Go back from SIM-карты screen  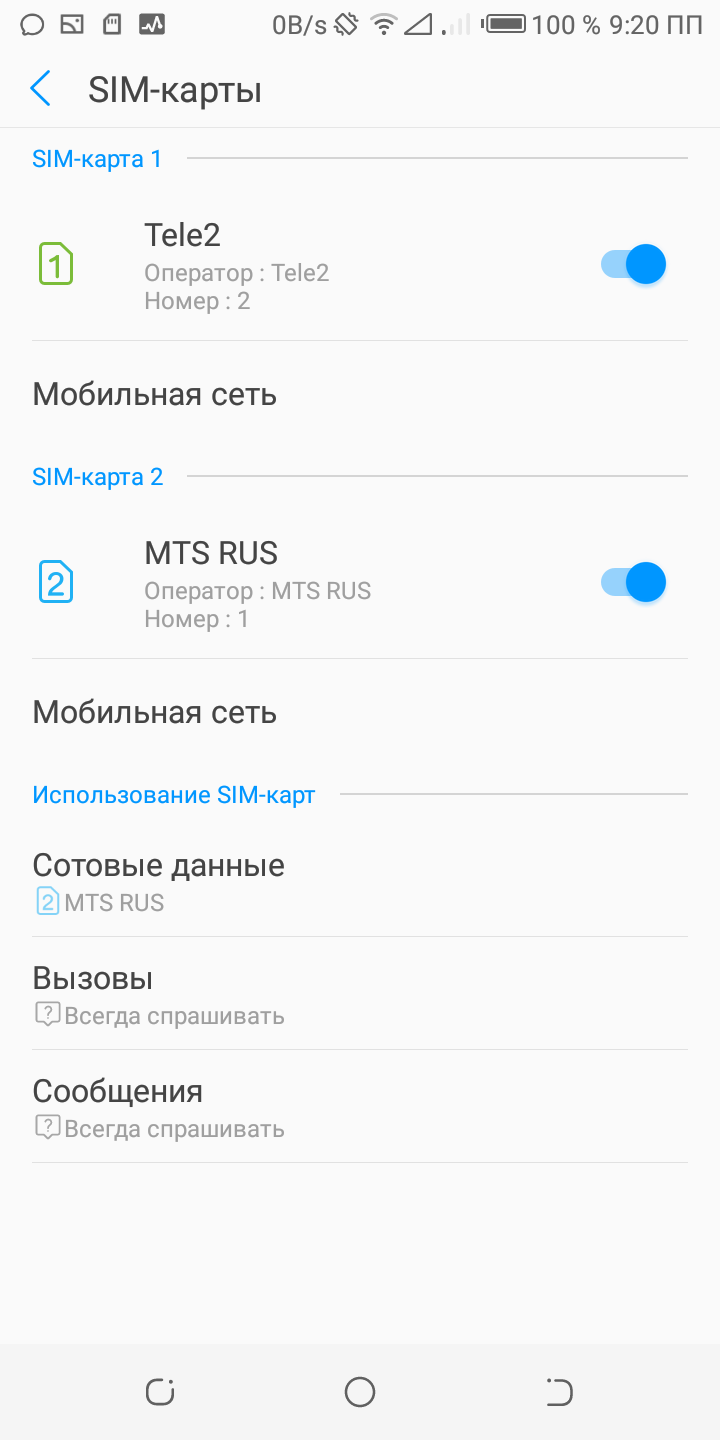(40, 89)
